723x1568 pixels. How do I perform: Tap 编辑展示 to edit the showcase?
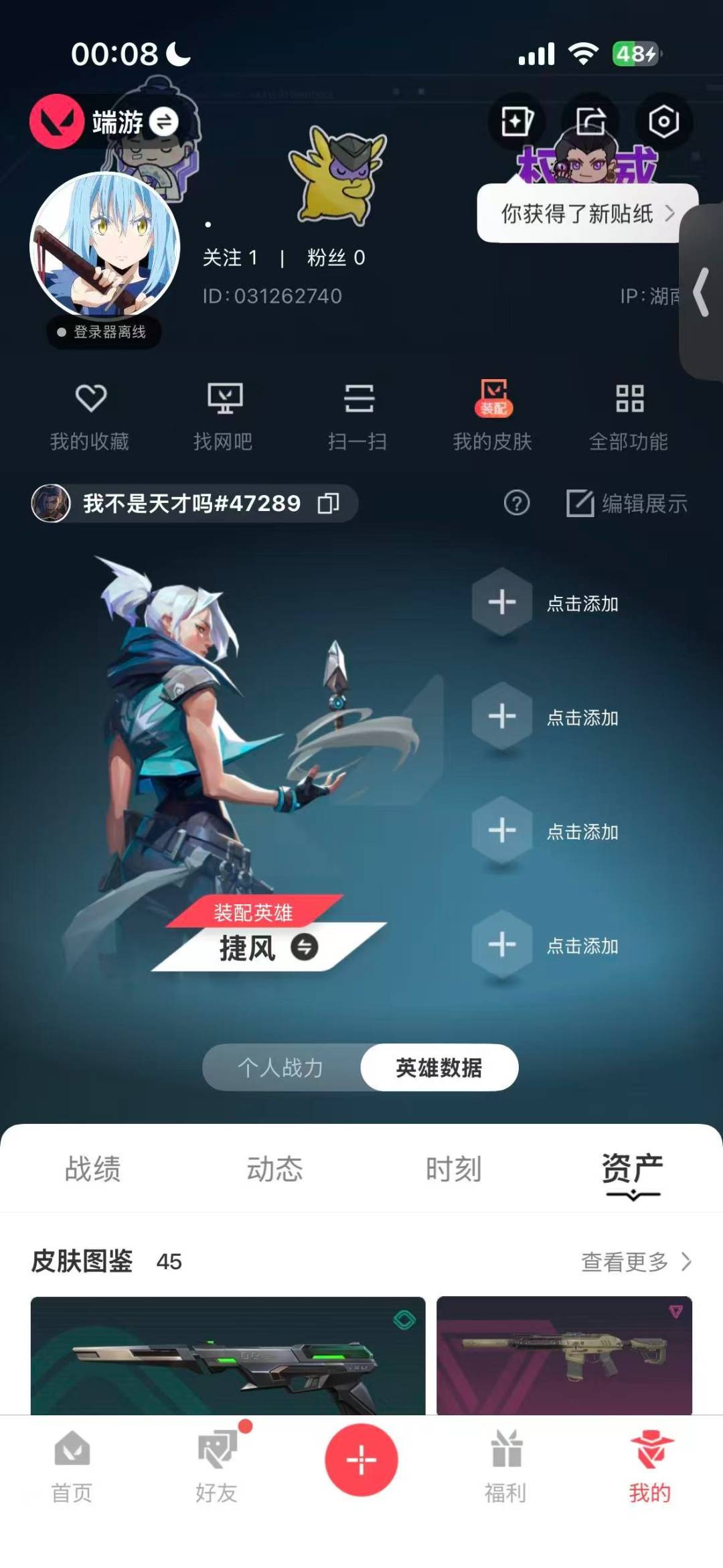pyautogui.click(x=627, y=504)
